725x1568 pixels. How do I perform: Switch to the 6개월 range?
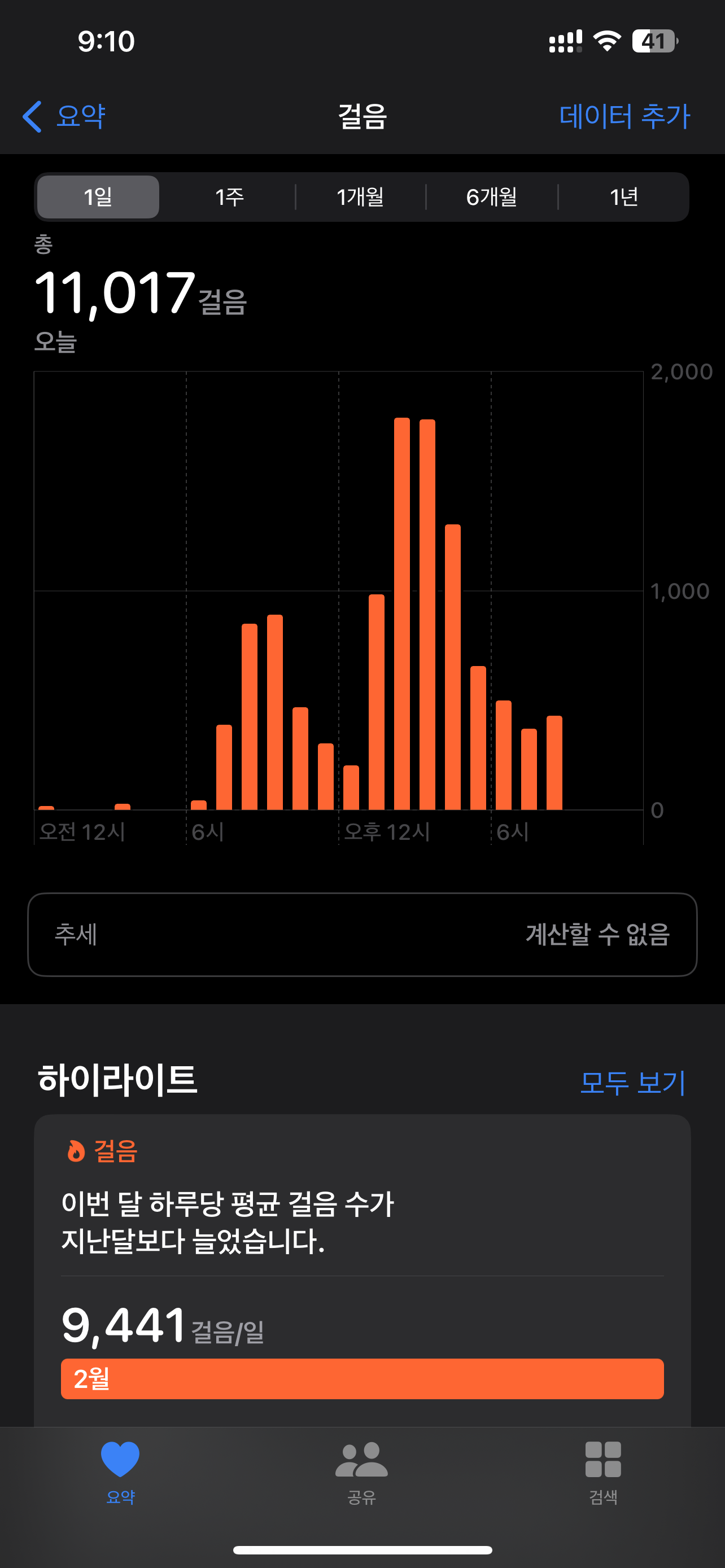click(492, 197)
